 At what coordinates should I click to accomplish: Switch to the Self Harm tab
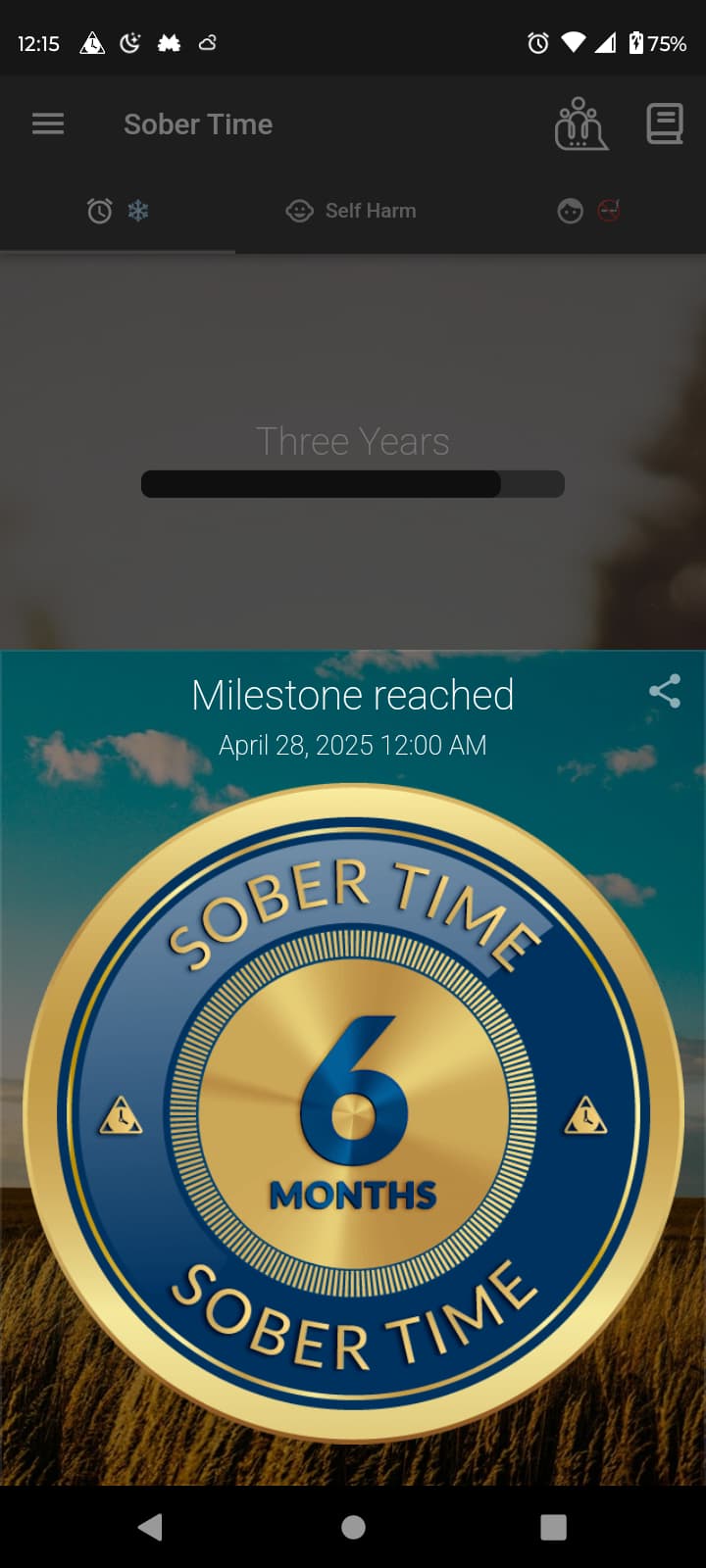point(351,211)
